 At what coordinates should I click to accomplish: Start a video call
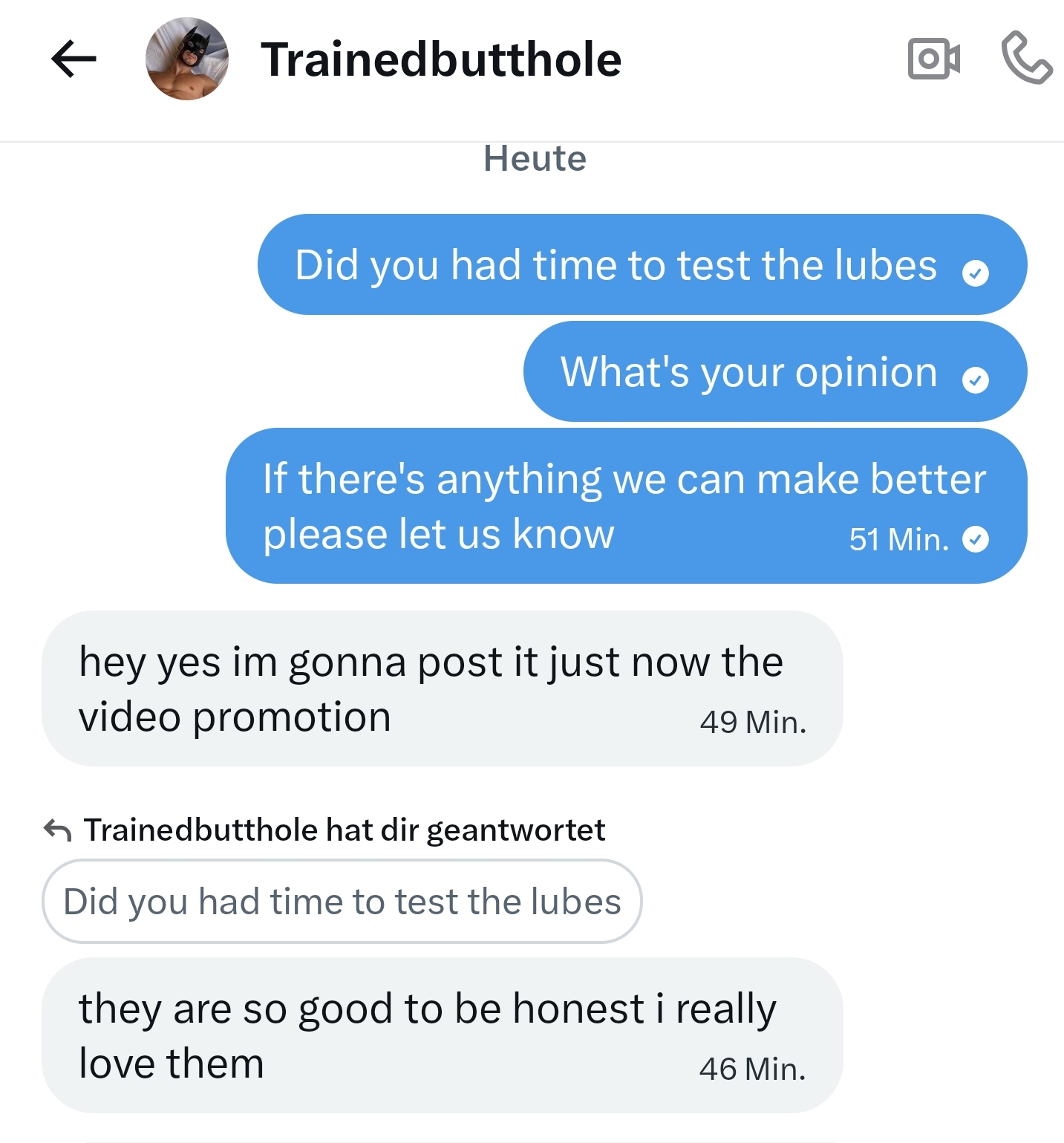coord(933,59)
